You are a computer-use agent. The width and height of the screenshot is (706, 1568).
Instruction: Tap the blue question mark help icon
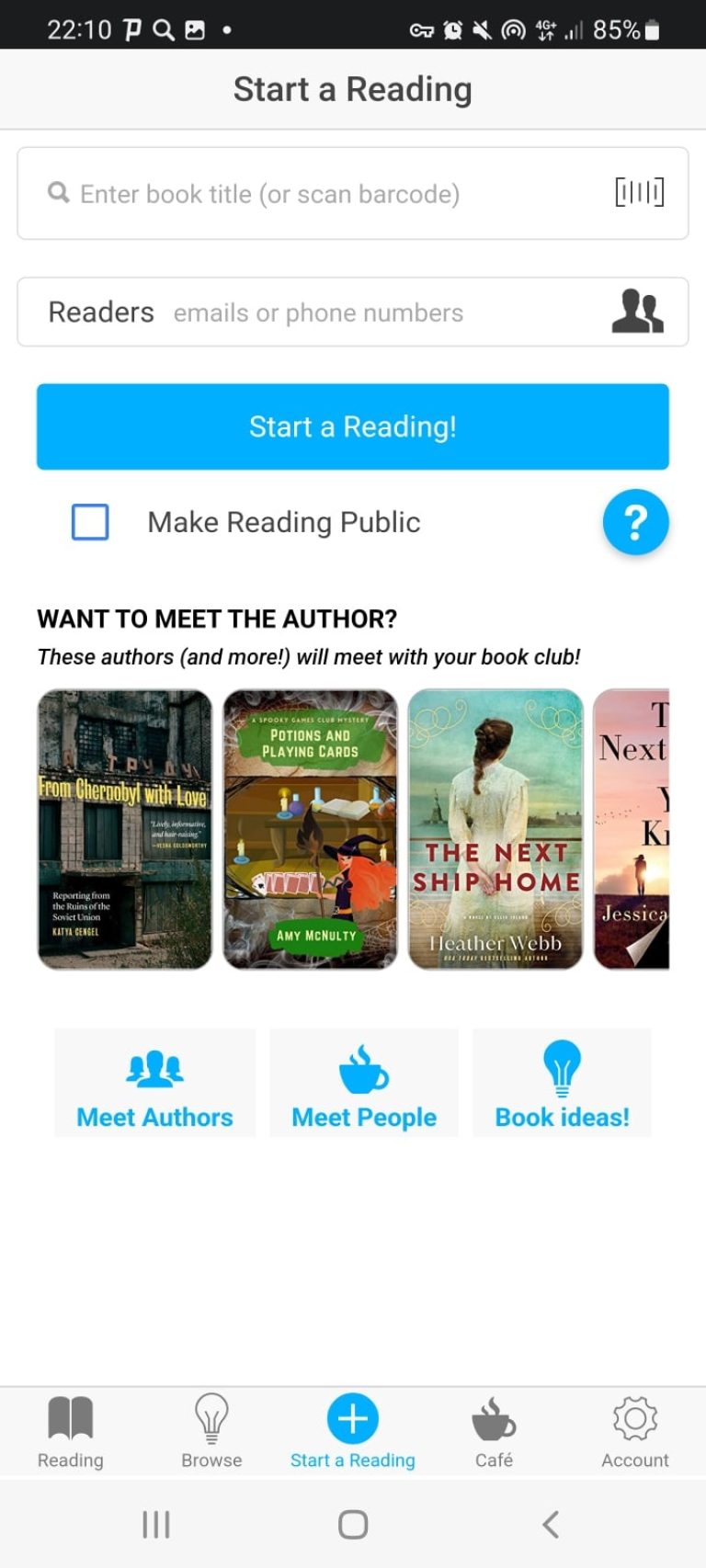(x=634, y=521)
